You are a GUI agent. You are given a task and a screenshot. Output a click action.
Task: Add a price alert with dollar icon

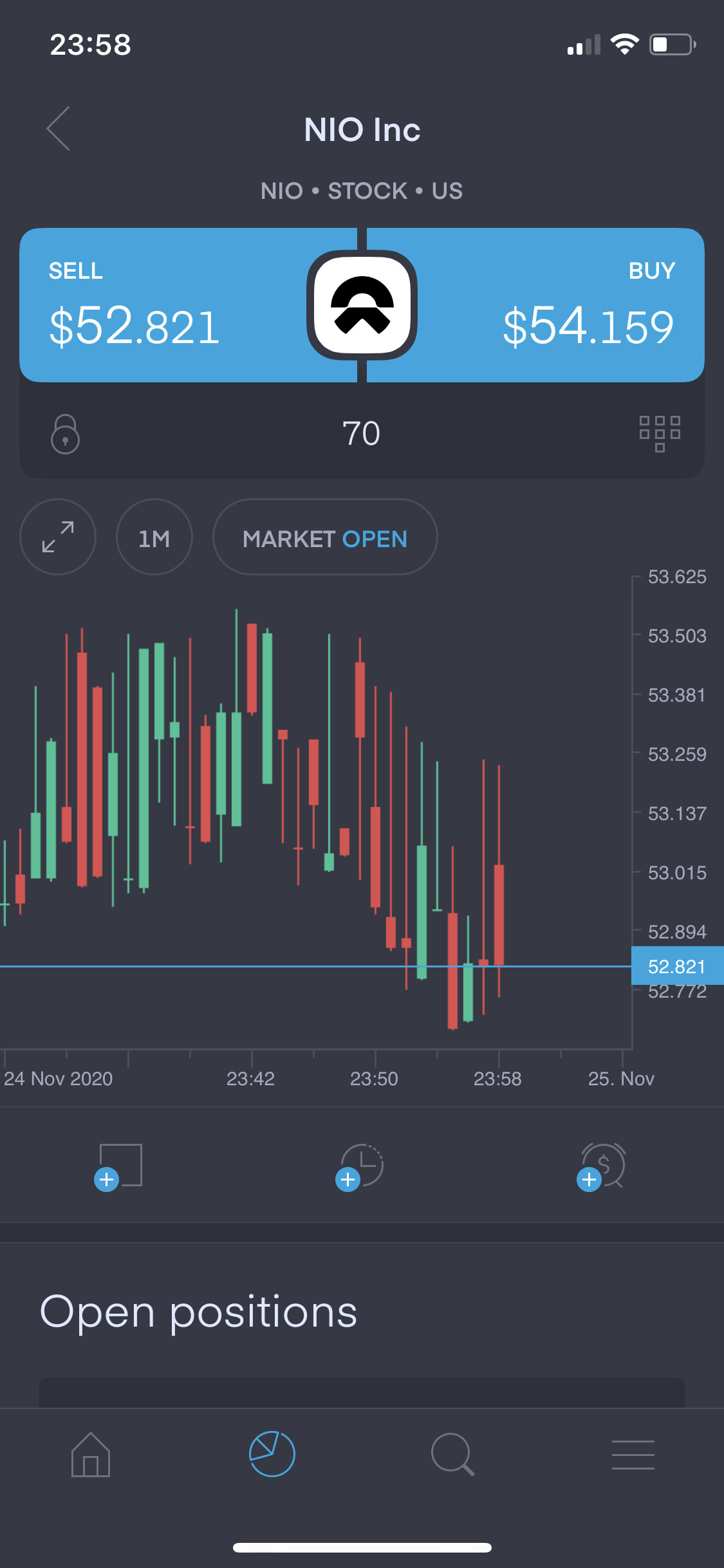tap(602, 1166)
